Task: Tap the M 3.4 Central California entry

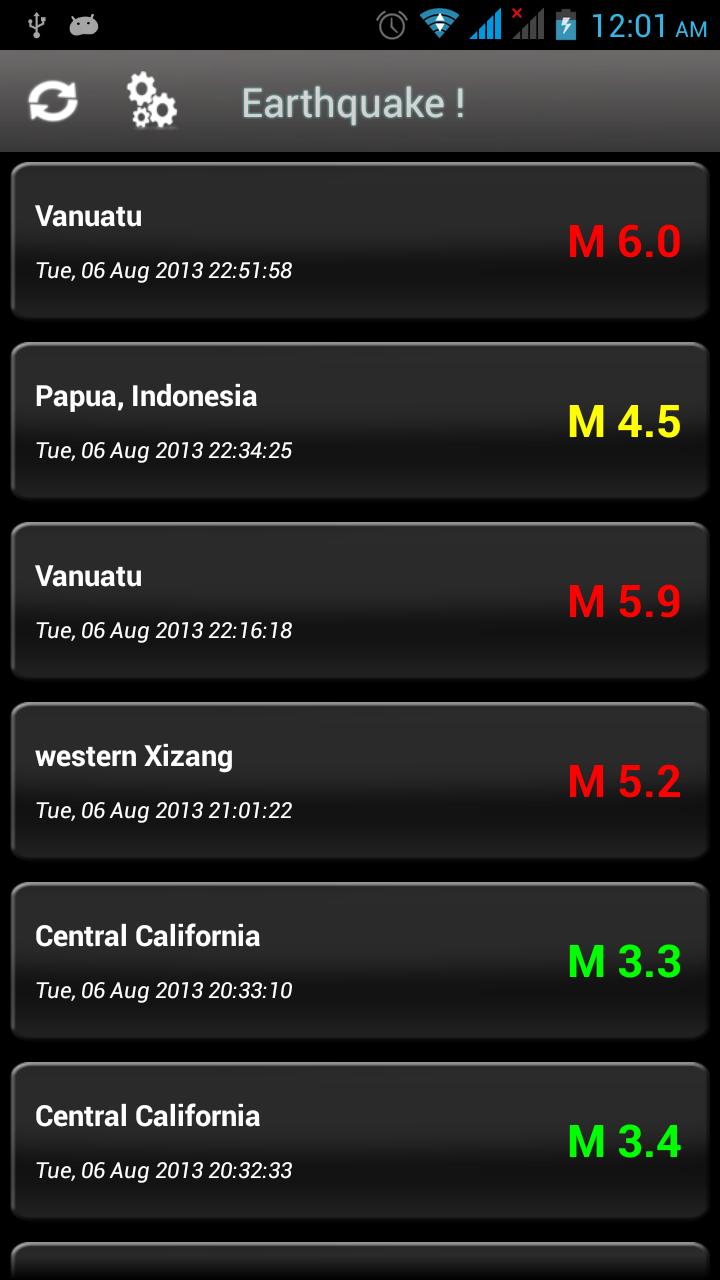Action: (360, 1140)
